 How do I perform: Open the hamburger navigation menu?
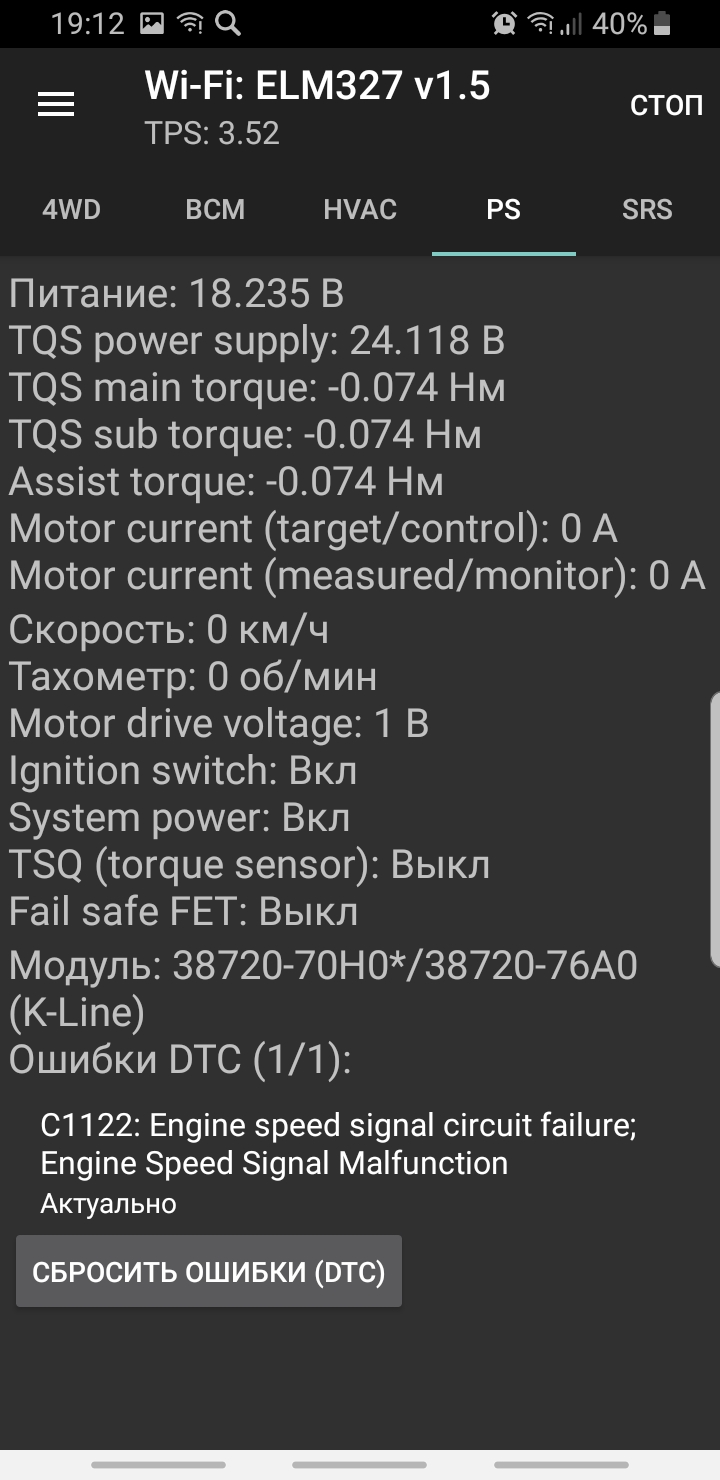point(56,105)
